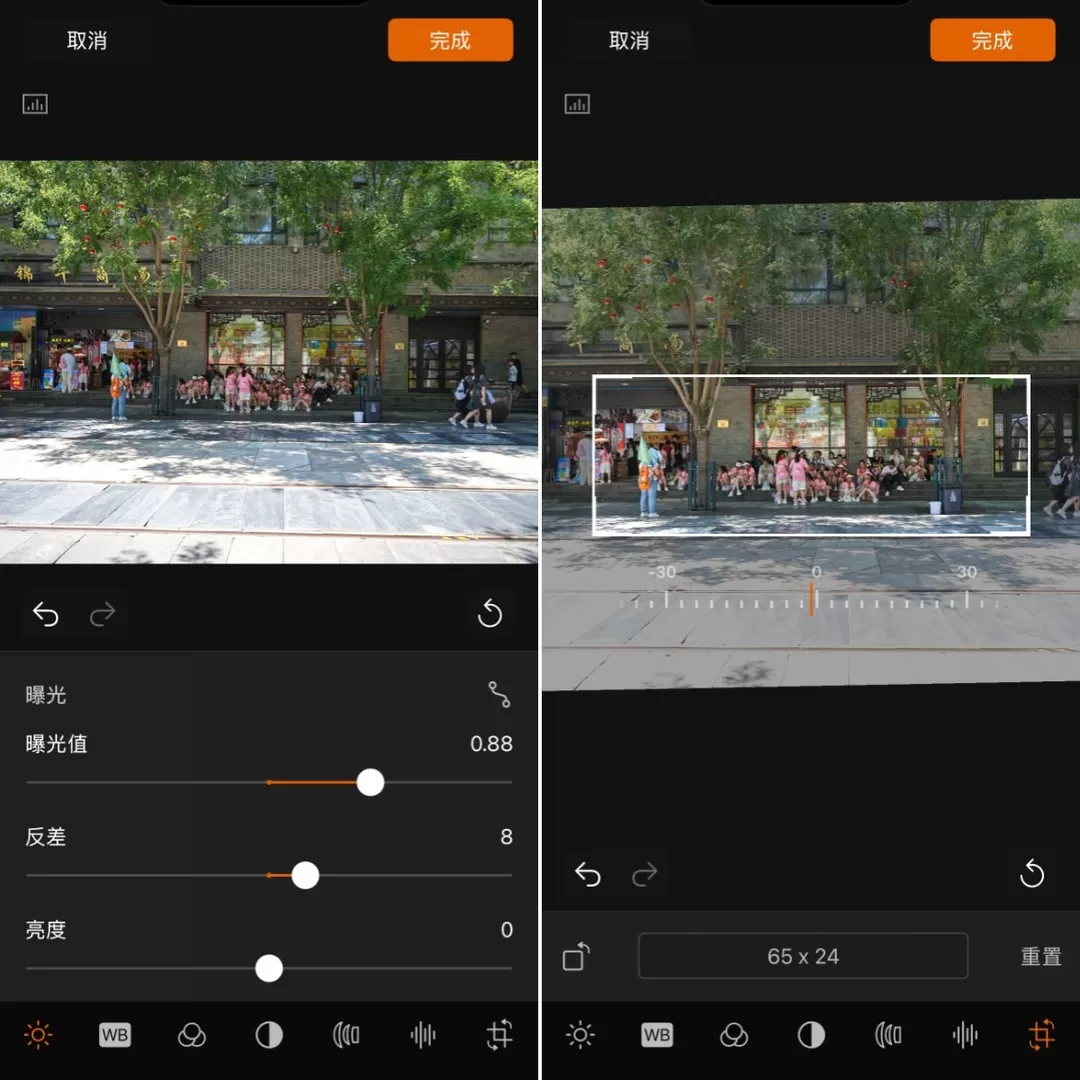Revert all changes on the crop screen
This screenshot has height=1080, width=1080.
pyautogui.click(x=1031, y=875)
